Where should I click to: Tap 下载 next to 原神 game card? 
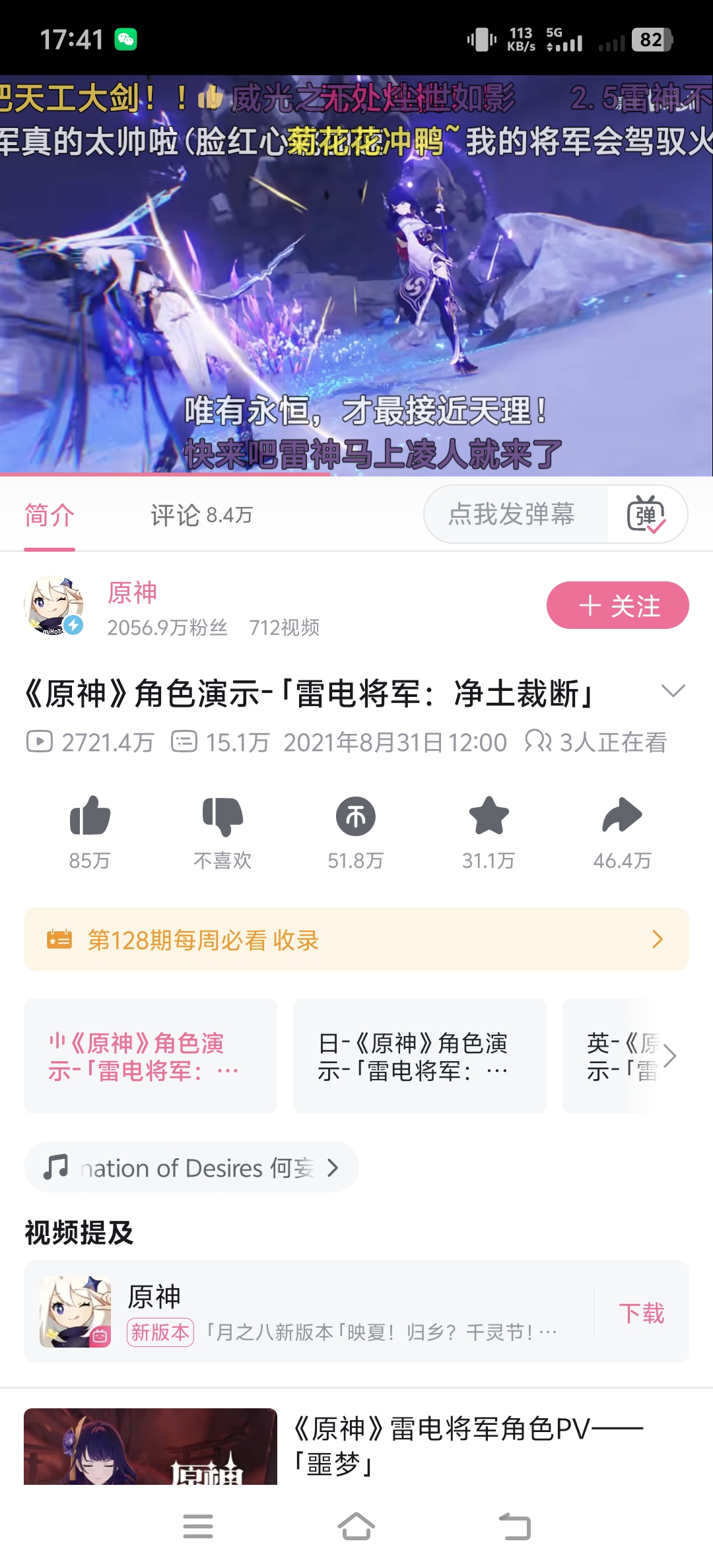(641, 1313)
